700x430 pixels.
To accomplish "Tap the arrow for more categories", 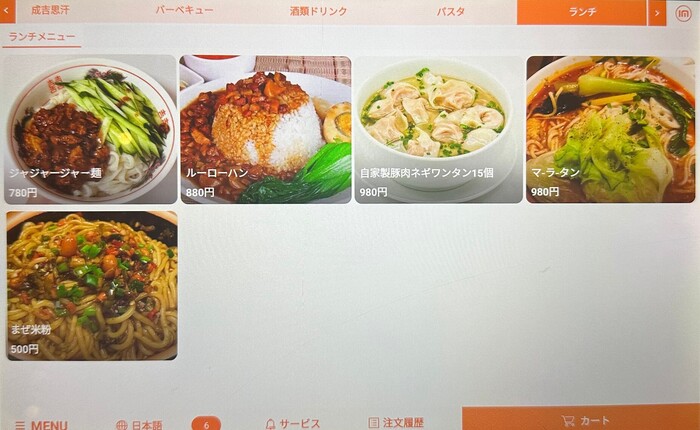I will point(657,12).
